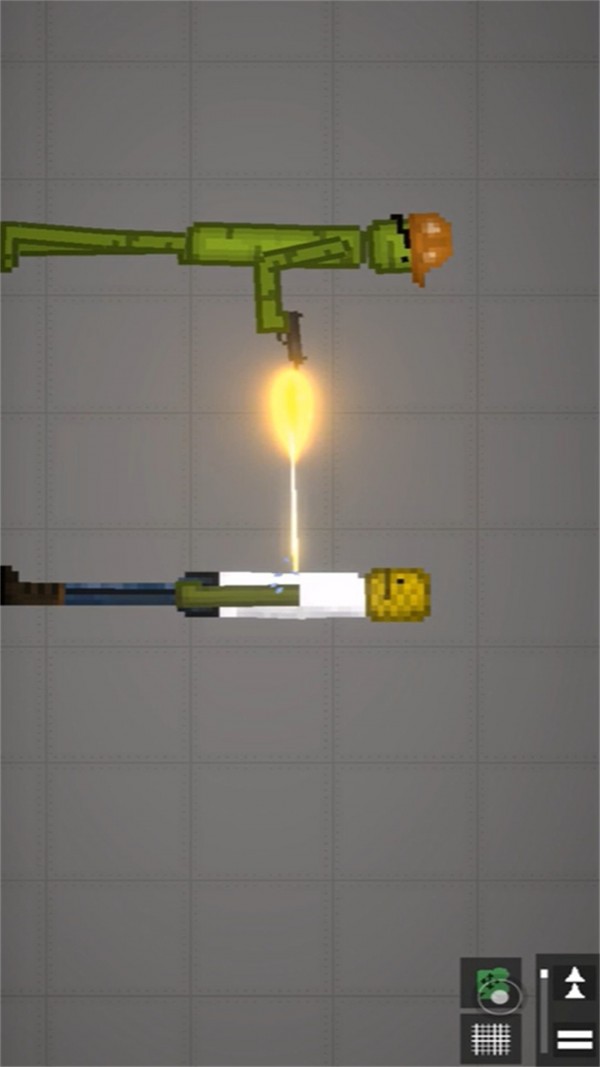Tap the two-bar pause button
Screen dimensions: 600x1067
575,1038
